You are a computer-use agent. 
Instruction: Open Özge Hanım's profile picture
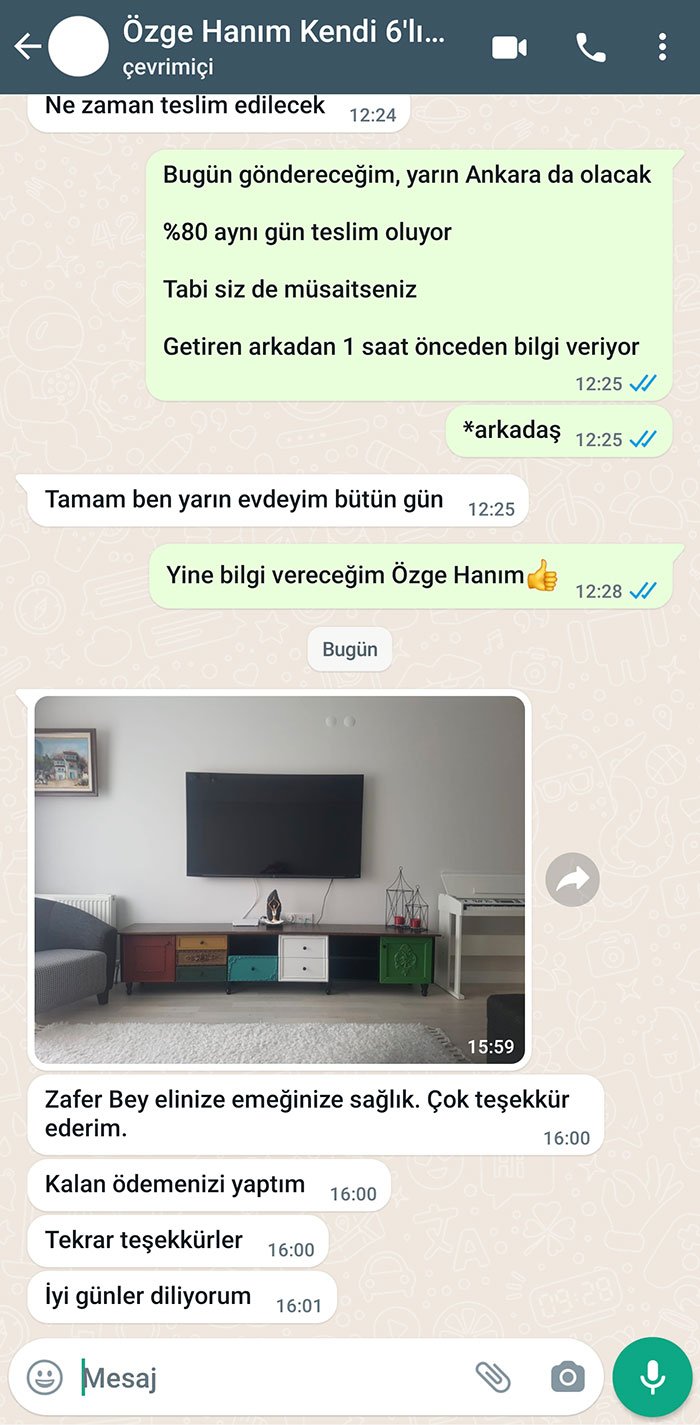pyautogui.click(x=78, y=47)
